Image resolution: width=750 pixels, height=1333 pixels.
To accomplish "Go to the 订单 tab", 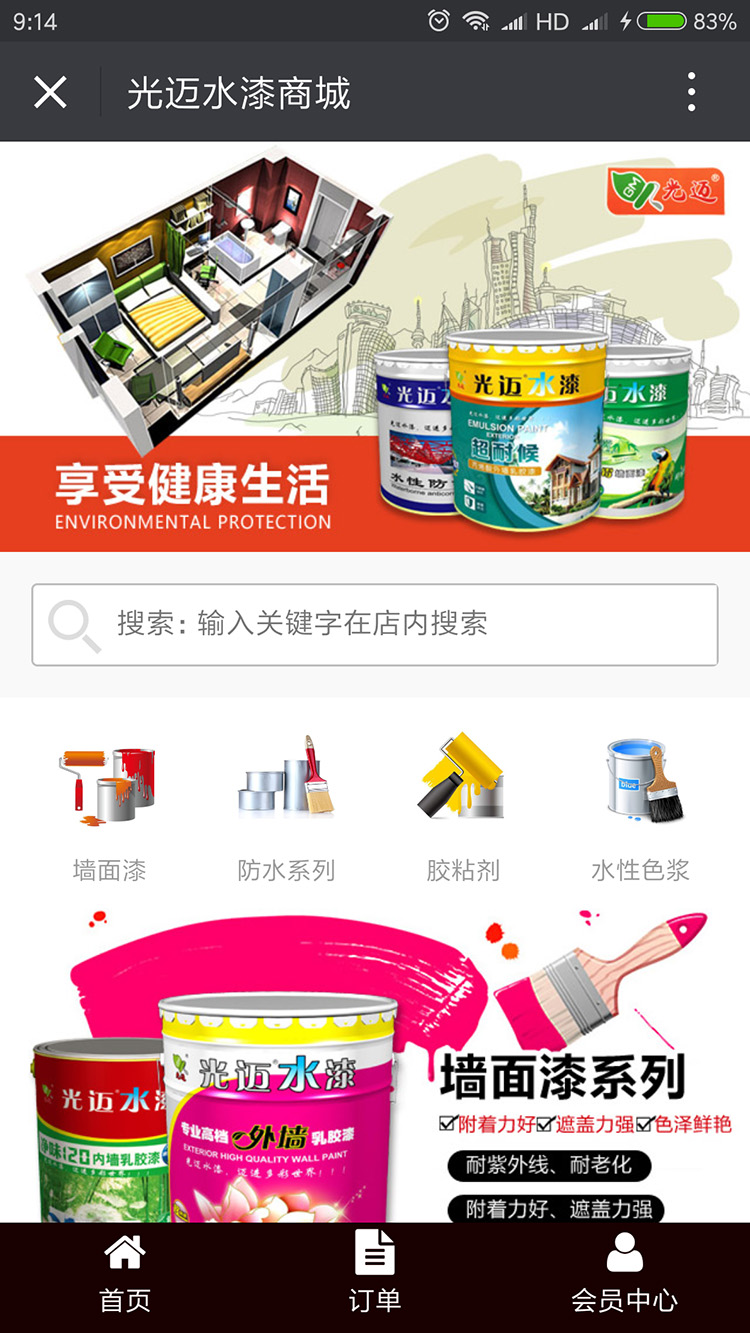I will click(375, 1277).
